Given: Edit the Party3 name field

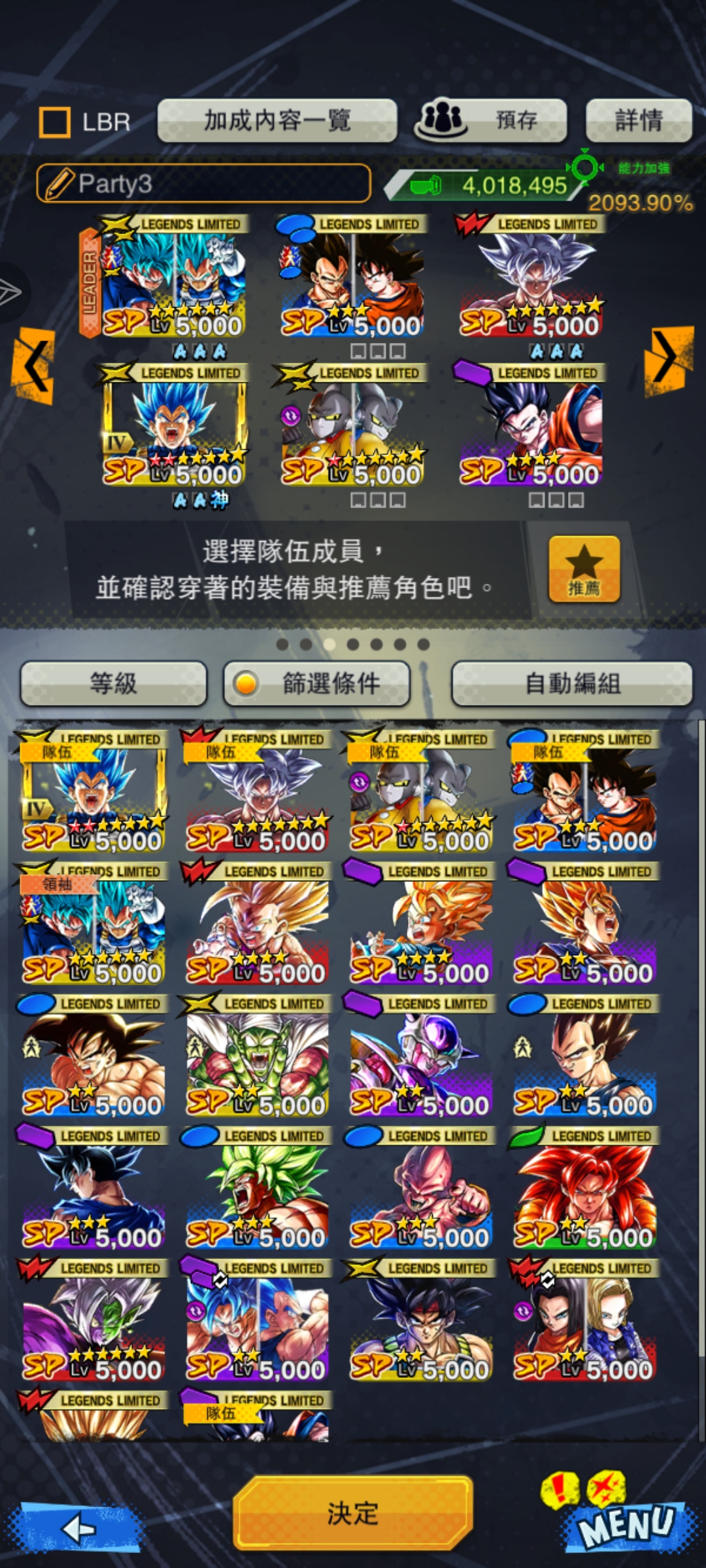Looking at the screenshot, I should point(203,184).
